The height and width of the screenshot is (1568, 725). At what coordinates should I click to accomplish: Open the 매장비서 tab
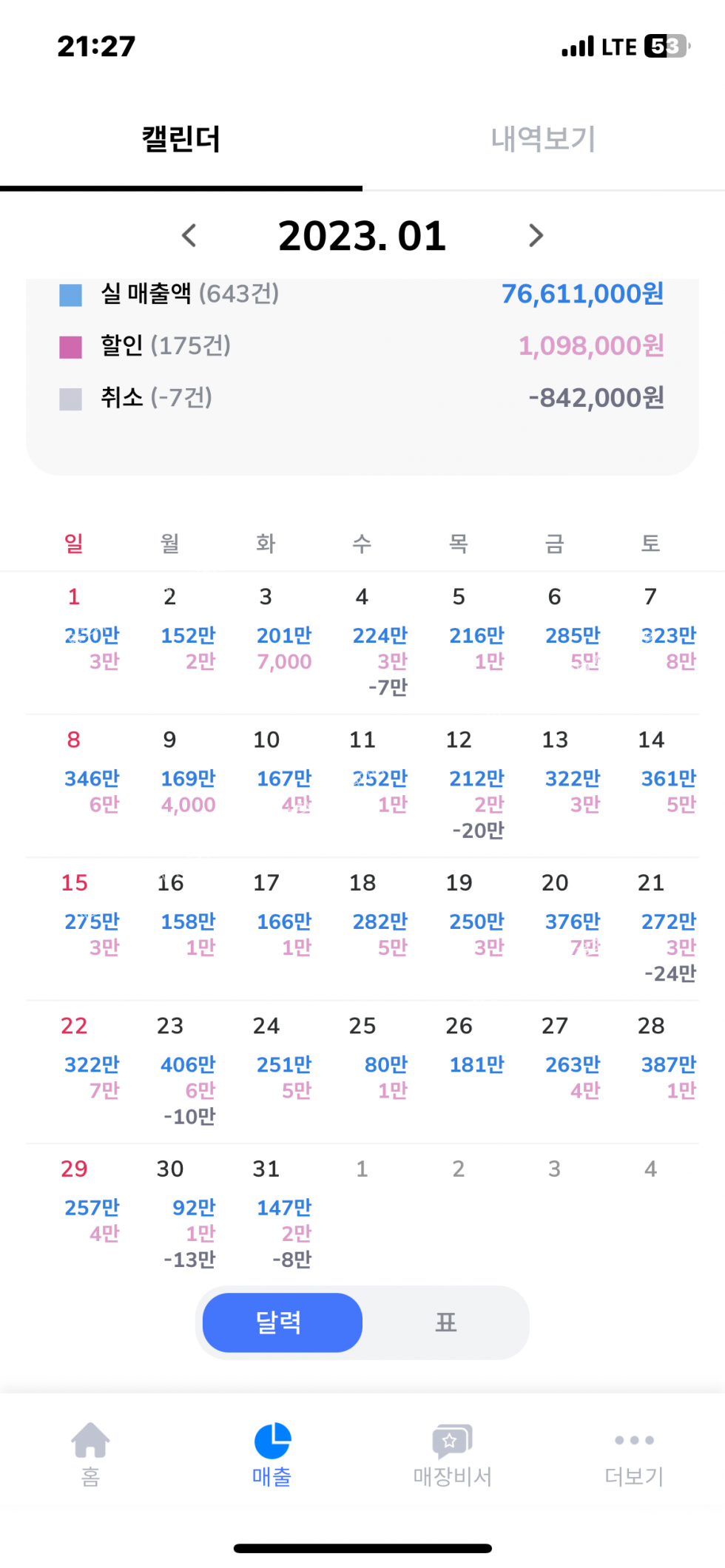[x=452, y=1454]
